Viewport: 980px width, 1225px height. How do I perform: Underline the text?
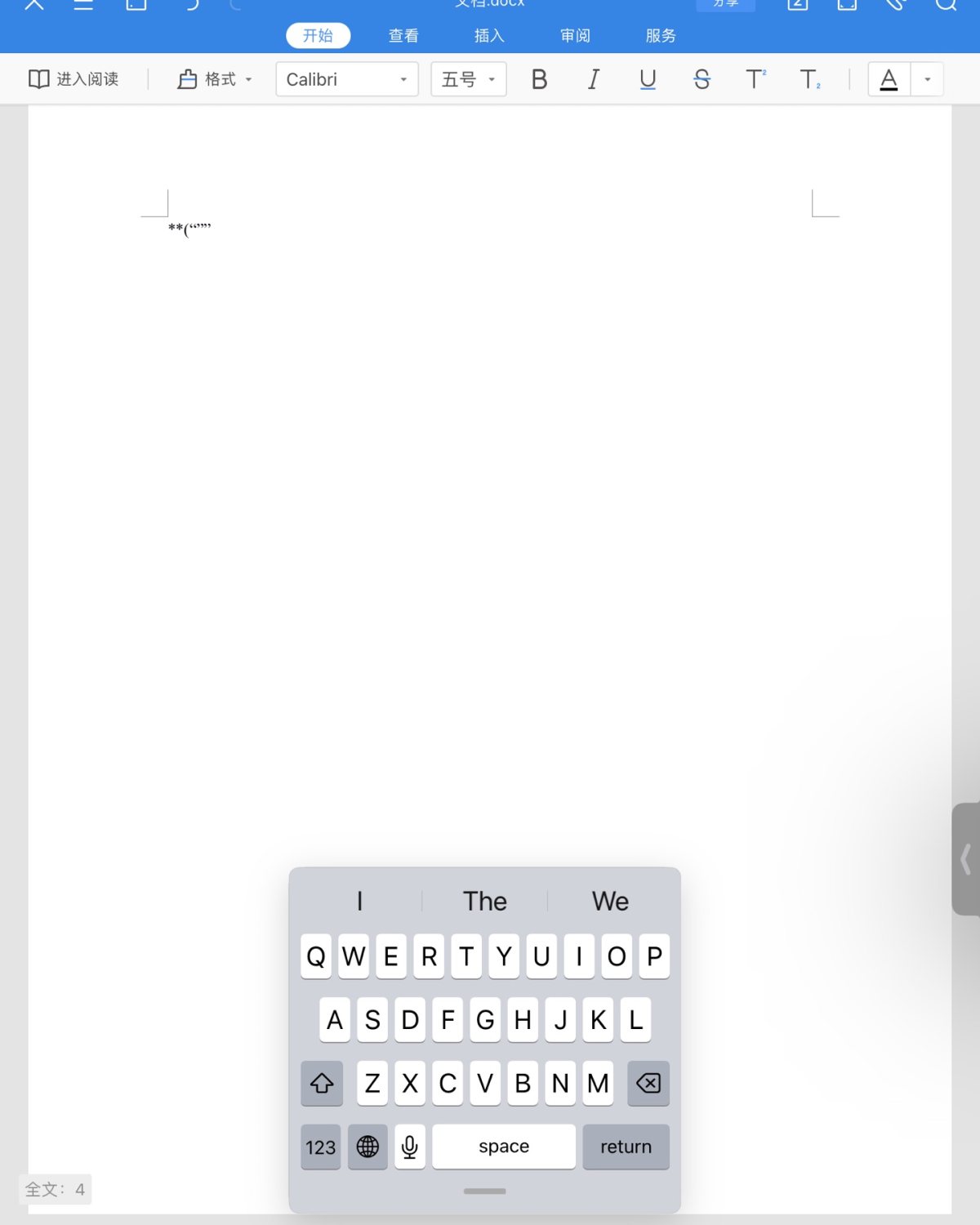pos(648,79)
